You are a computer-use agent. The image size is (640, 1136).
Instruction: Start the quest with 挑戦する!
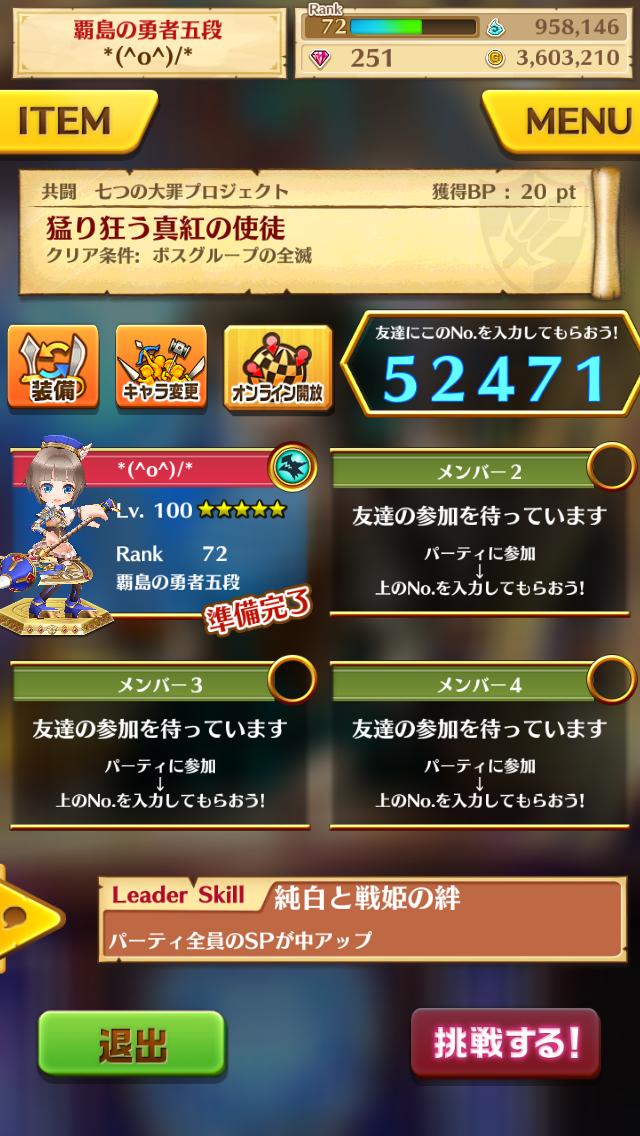(506, 1043)
